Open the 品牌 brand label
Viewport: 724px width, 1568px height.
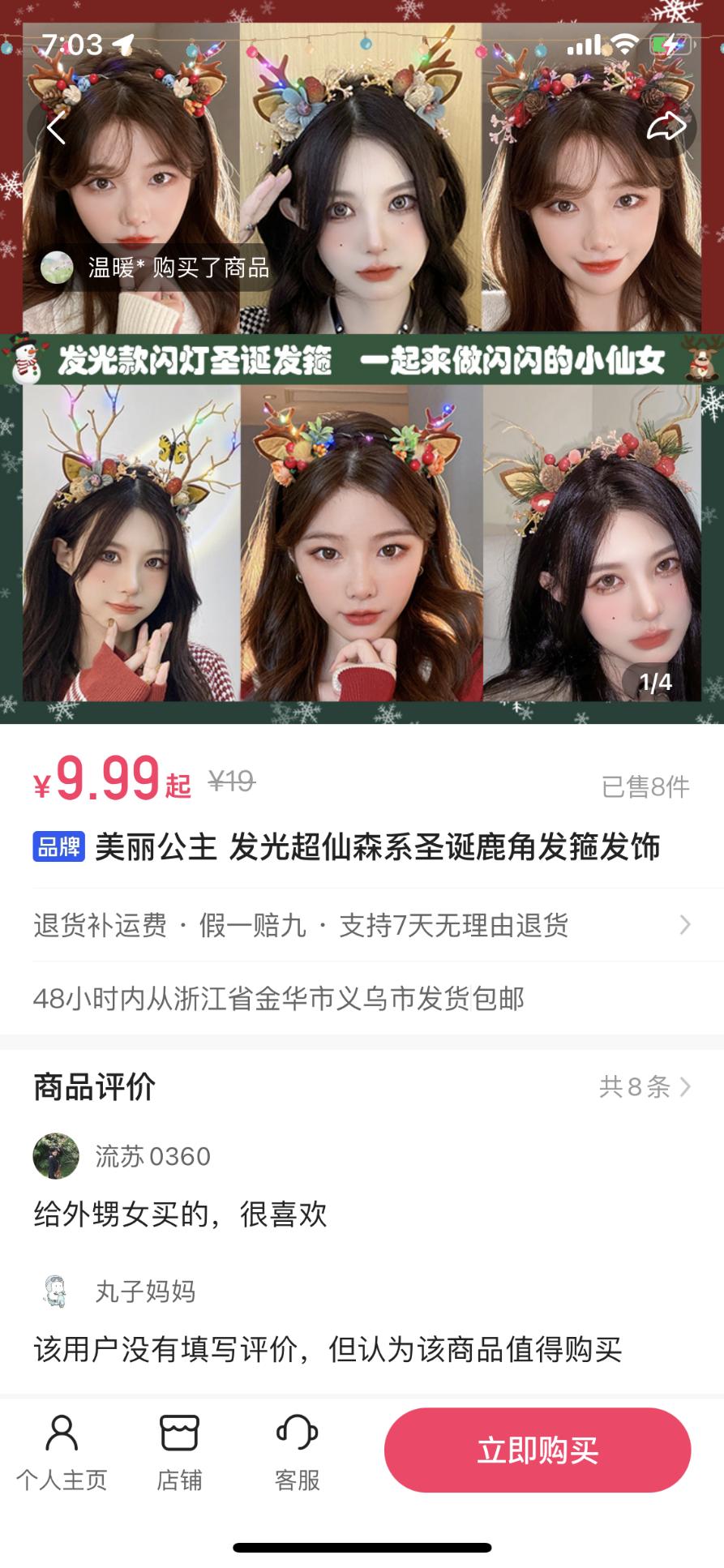[x=58, y=846]
